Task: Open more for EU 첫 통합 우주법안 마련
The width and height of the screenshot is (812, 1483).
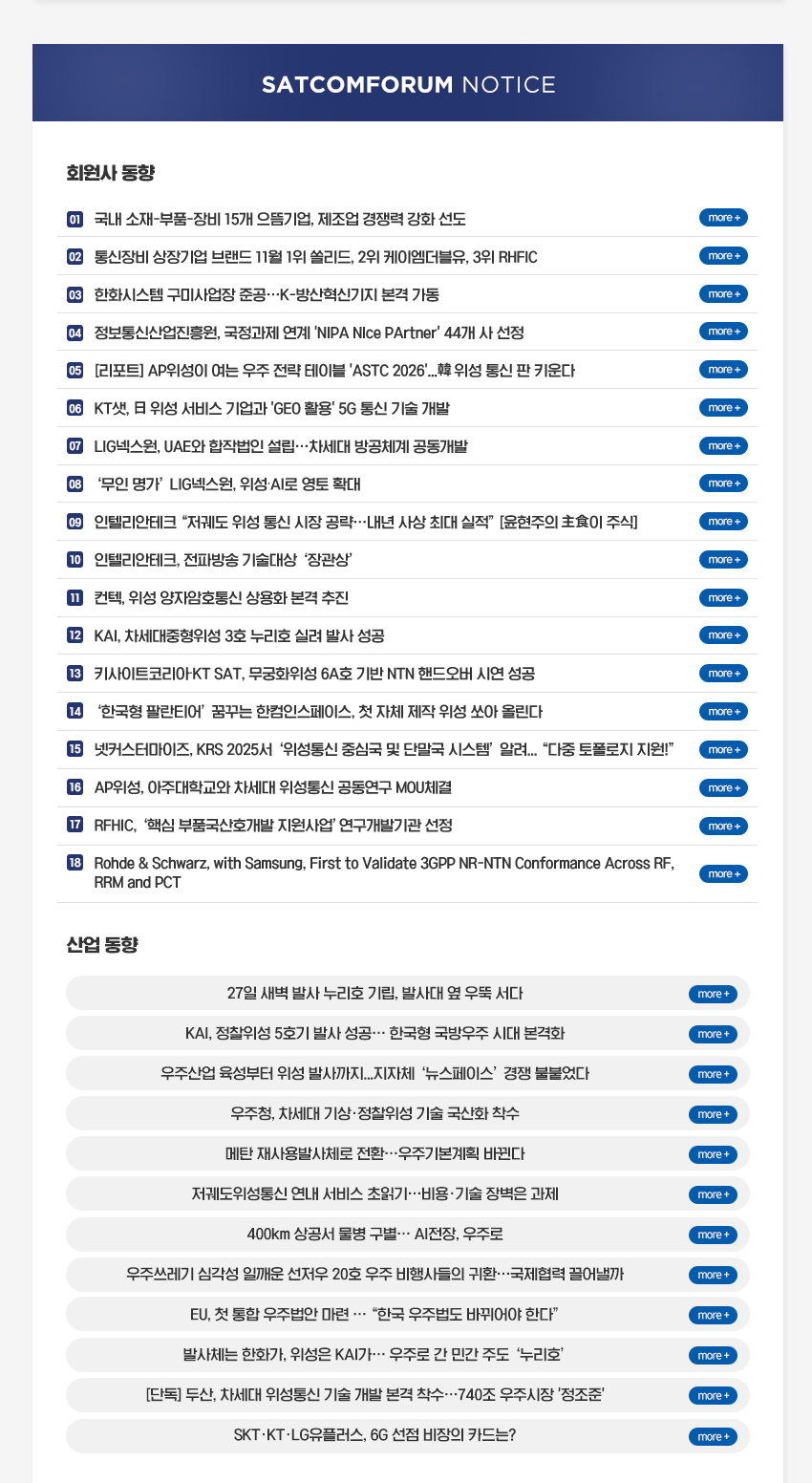Action: pyautogui.click(x=713, y=1315)
